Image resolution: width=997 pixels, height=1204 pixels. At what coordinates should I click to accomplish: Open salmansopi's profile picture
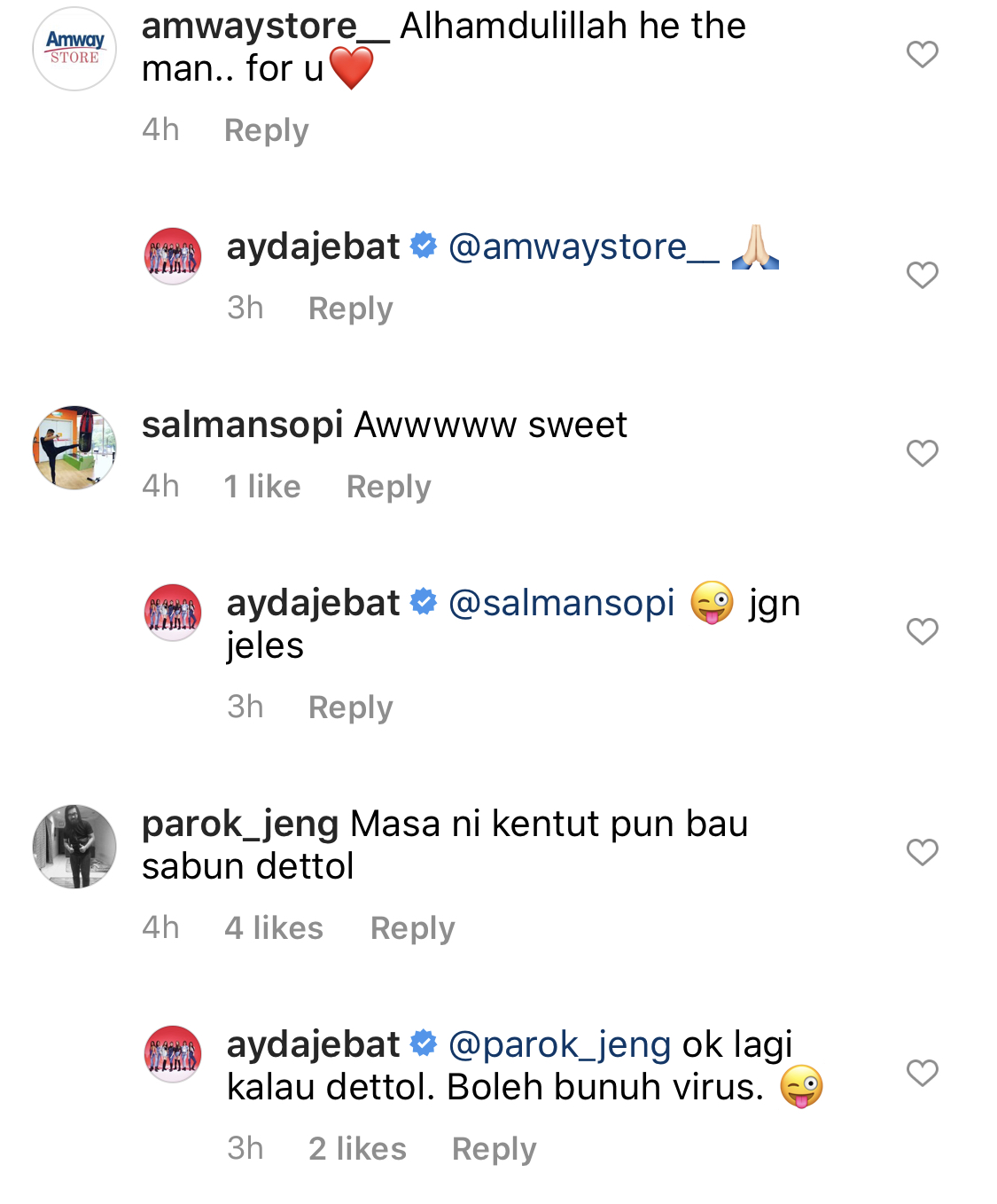[x=74, y=448]
